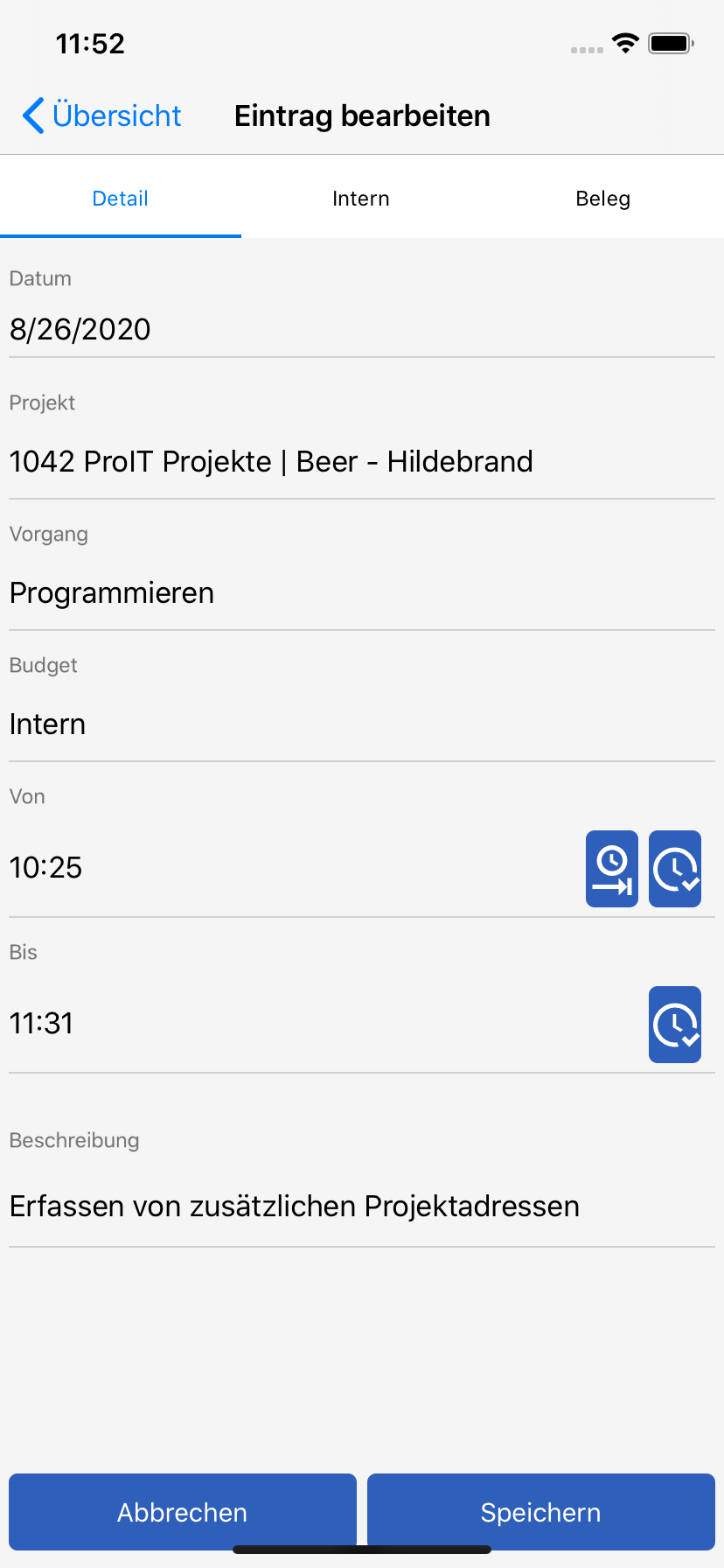Open the Budget selector showing Intern
724x1568 pixels.
pyautogui.click(x=47, y=724)
